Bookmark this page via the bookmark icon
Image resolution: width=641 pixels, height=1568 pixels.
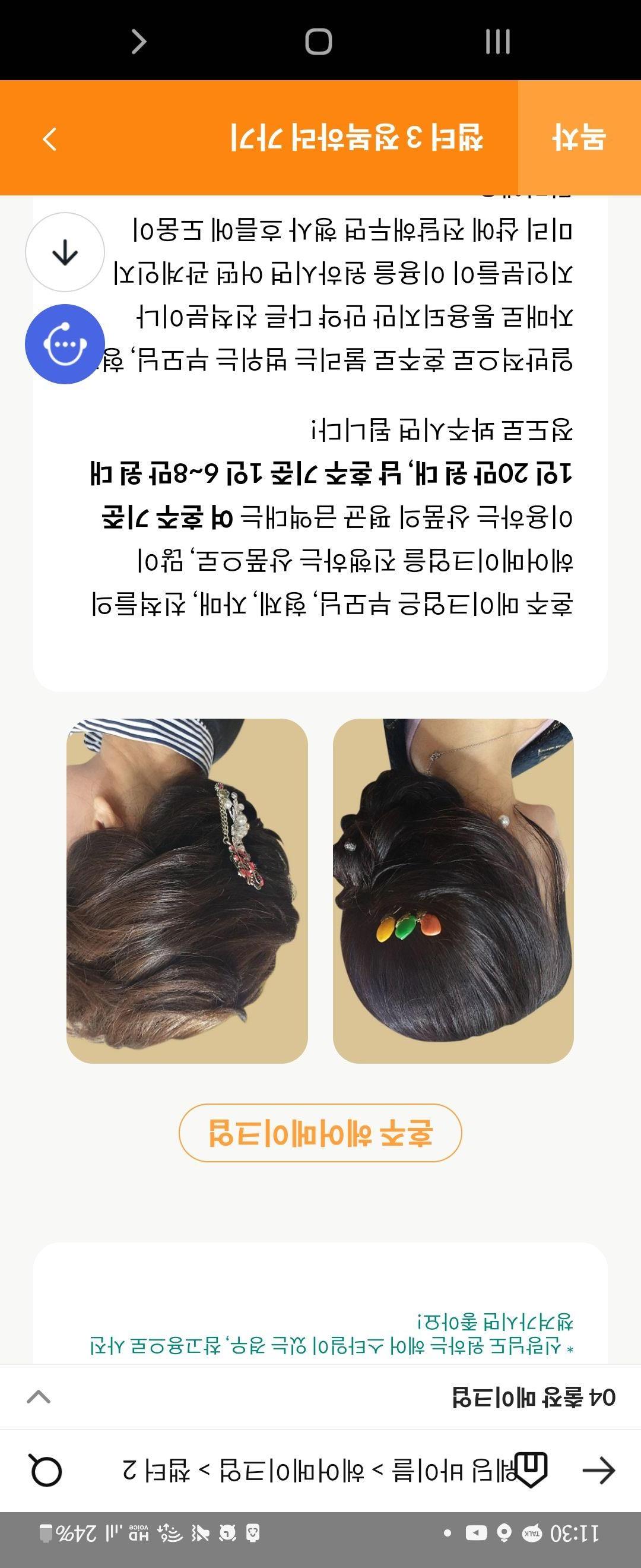point(532,1469)
